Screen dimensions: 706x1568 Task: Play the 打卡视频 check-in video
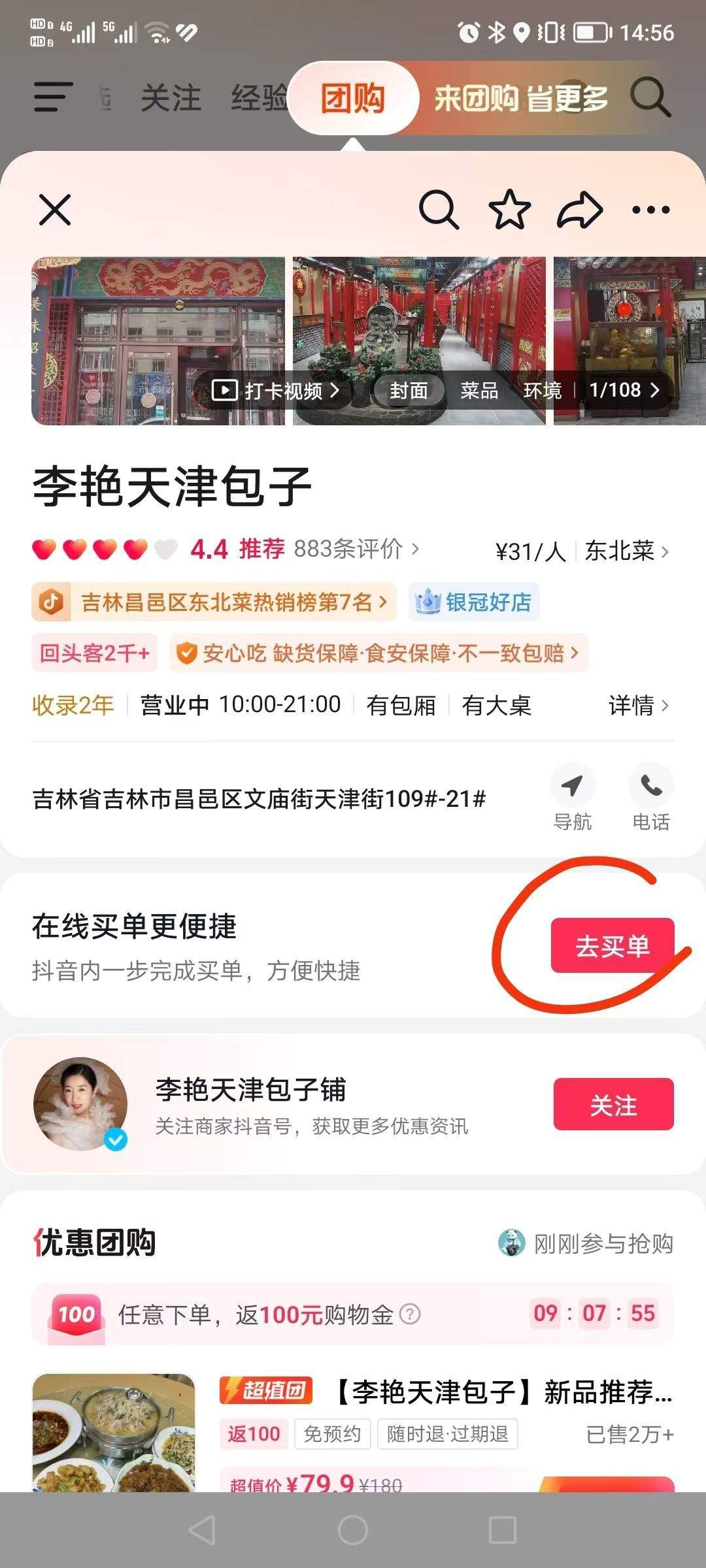pos(278,390)
